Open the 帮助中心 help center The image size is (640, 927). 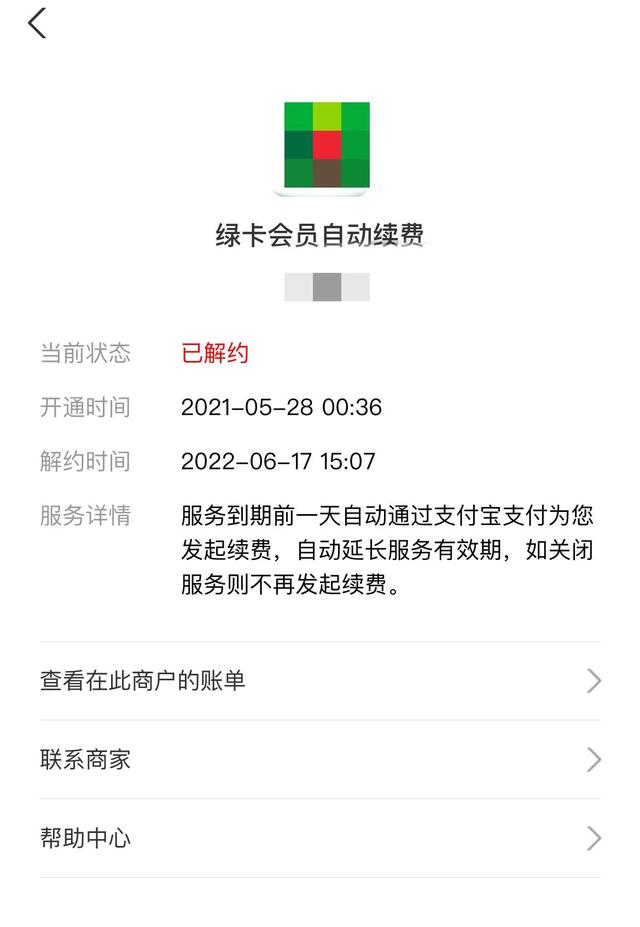(320, 838)
